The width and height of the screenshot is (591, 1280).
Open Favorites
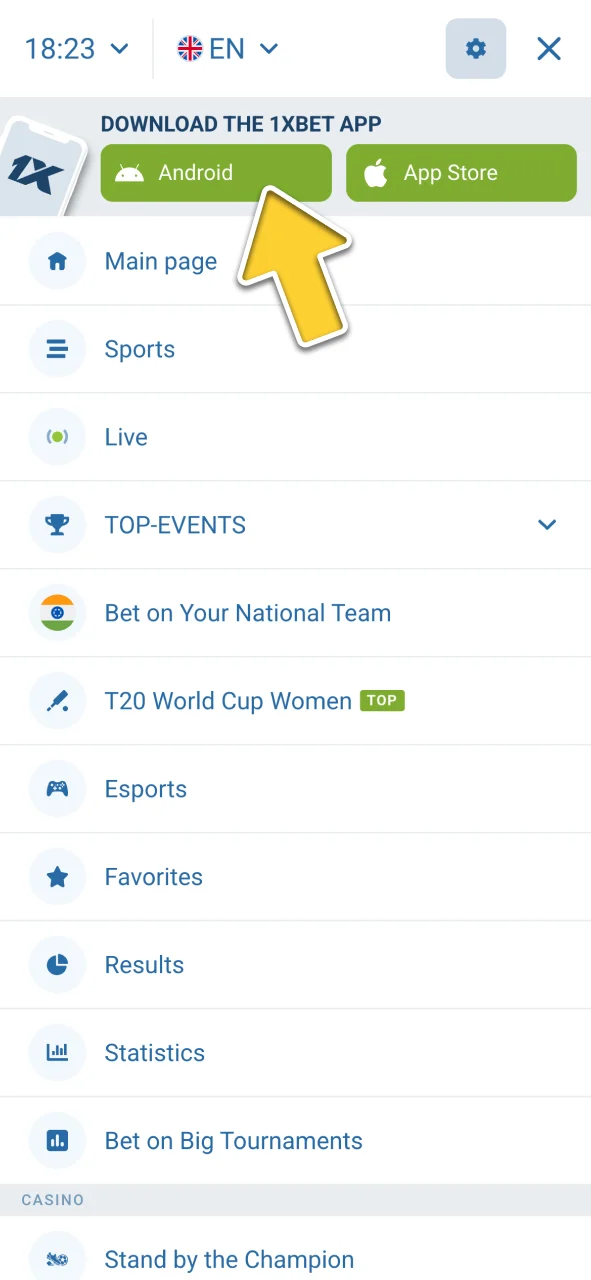(295, 877)
